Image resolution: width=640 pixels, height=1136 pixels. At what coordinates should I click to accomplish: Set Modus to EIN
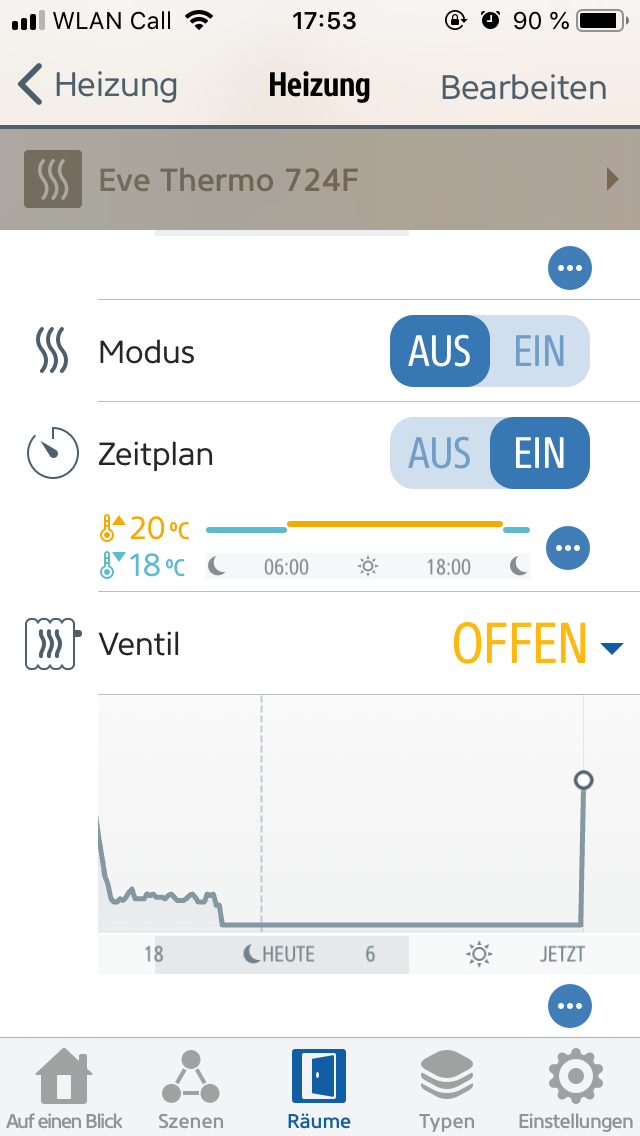point(540,351)
